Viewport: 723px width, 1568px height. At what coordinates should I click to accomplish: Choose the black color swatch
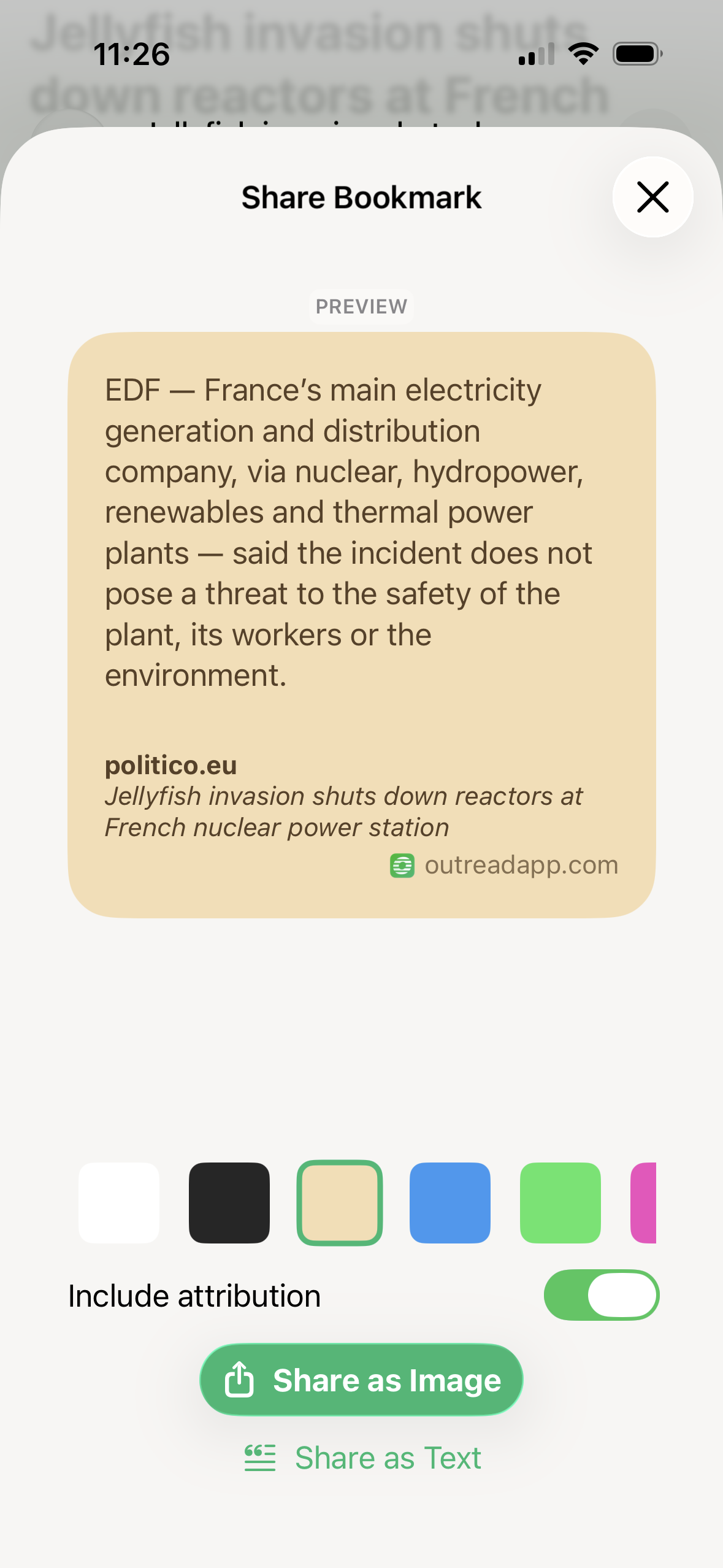[229, 1202]
